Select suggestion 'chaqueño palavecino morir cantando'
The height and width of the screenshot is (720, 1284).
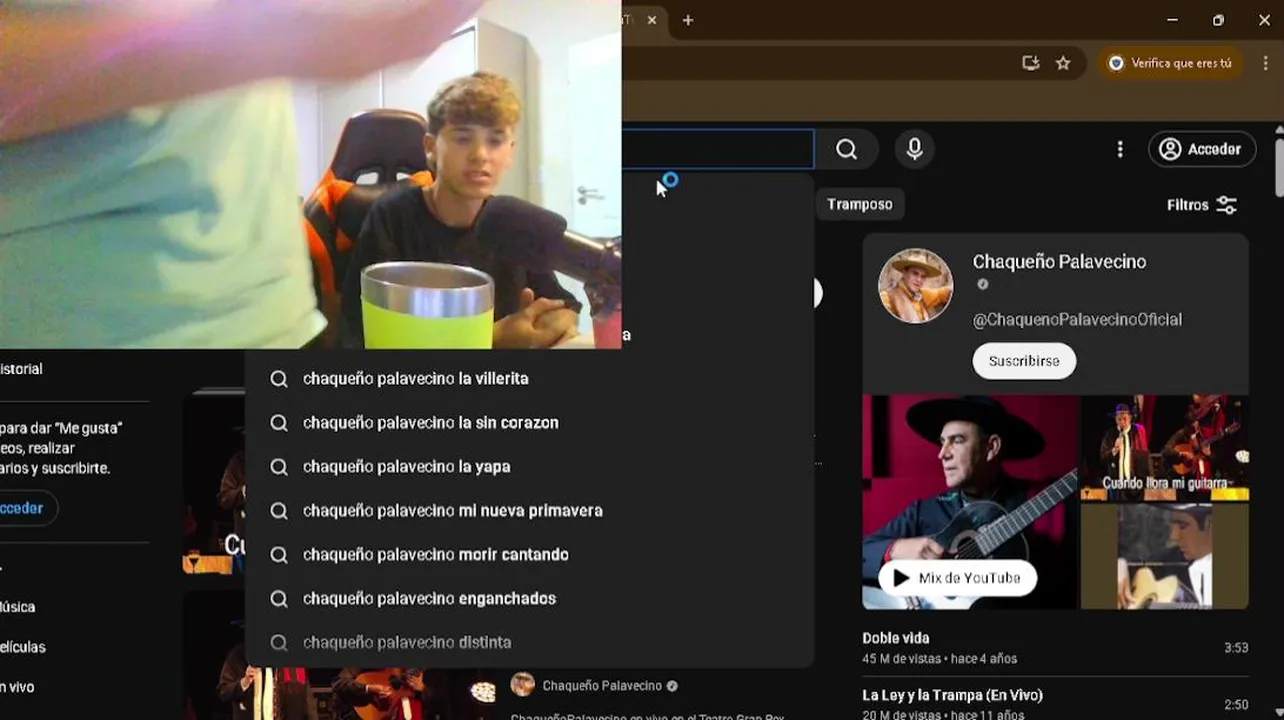[x=435, y=555]
